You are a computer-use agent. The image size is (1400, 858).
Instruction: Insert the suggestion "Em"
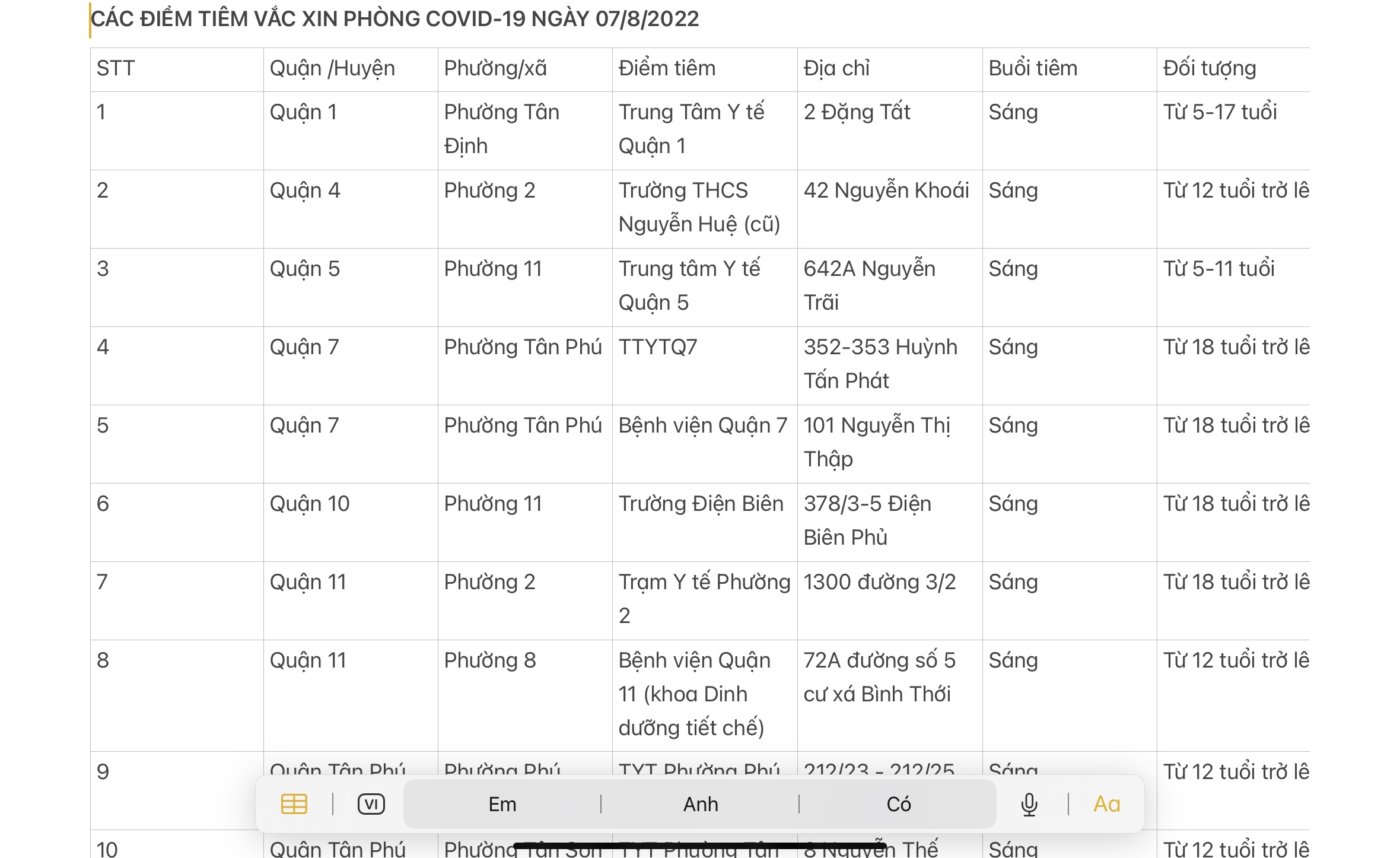[x=502, y=804]
